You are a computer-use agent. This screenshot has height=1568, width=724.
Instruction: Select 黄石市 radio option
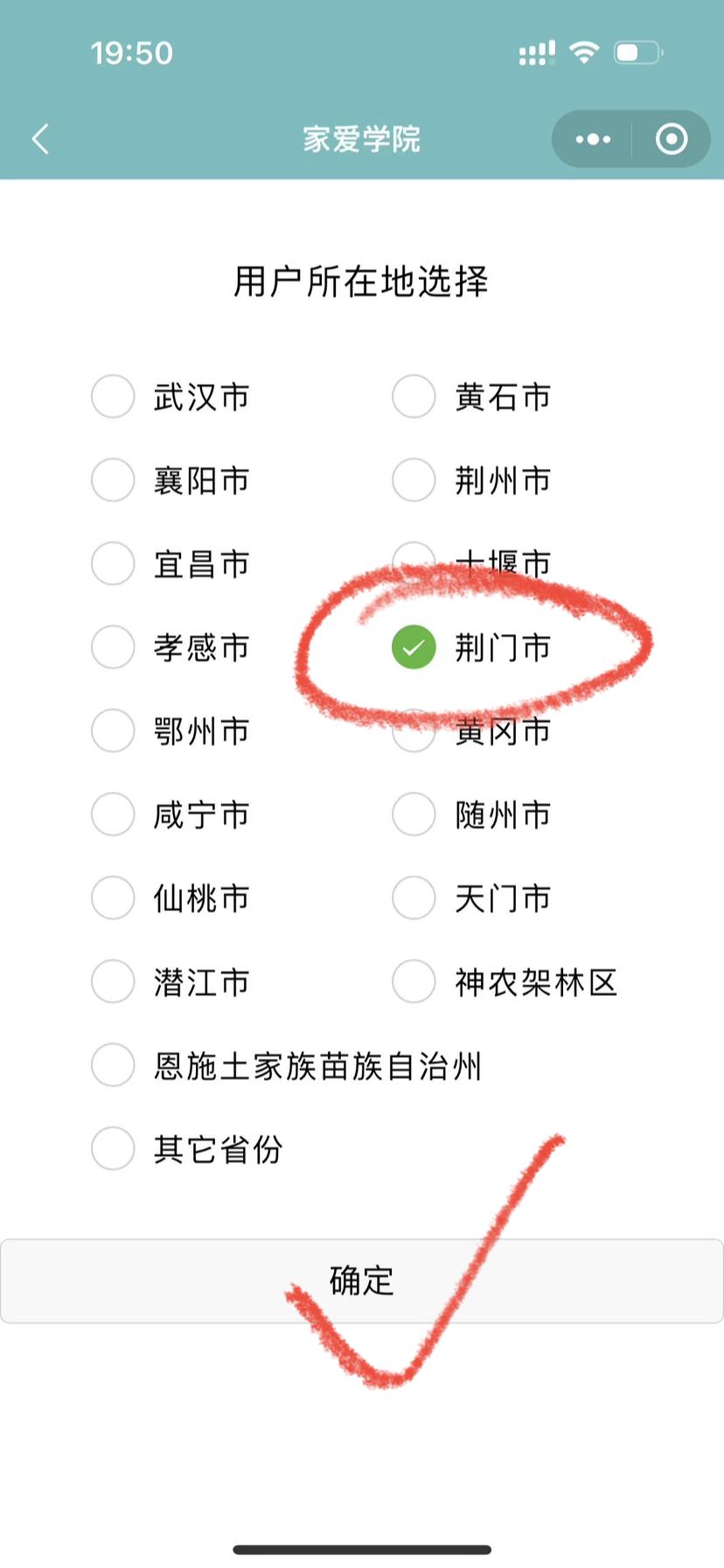point(414,396)
